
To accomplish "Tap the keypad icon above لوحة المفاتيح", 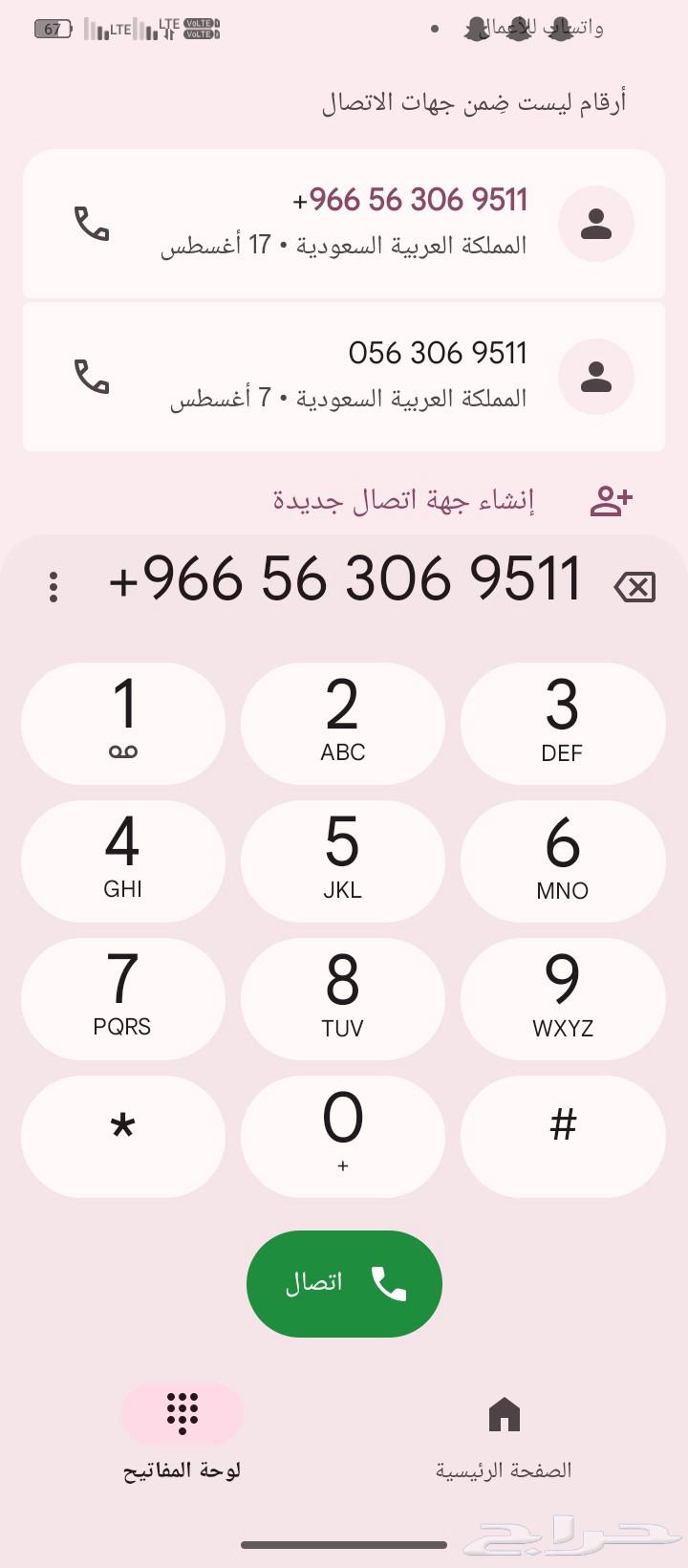I will 182,1412.
